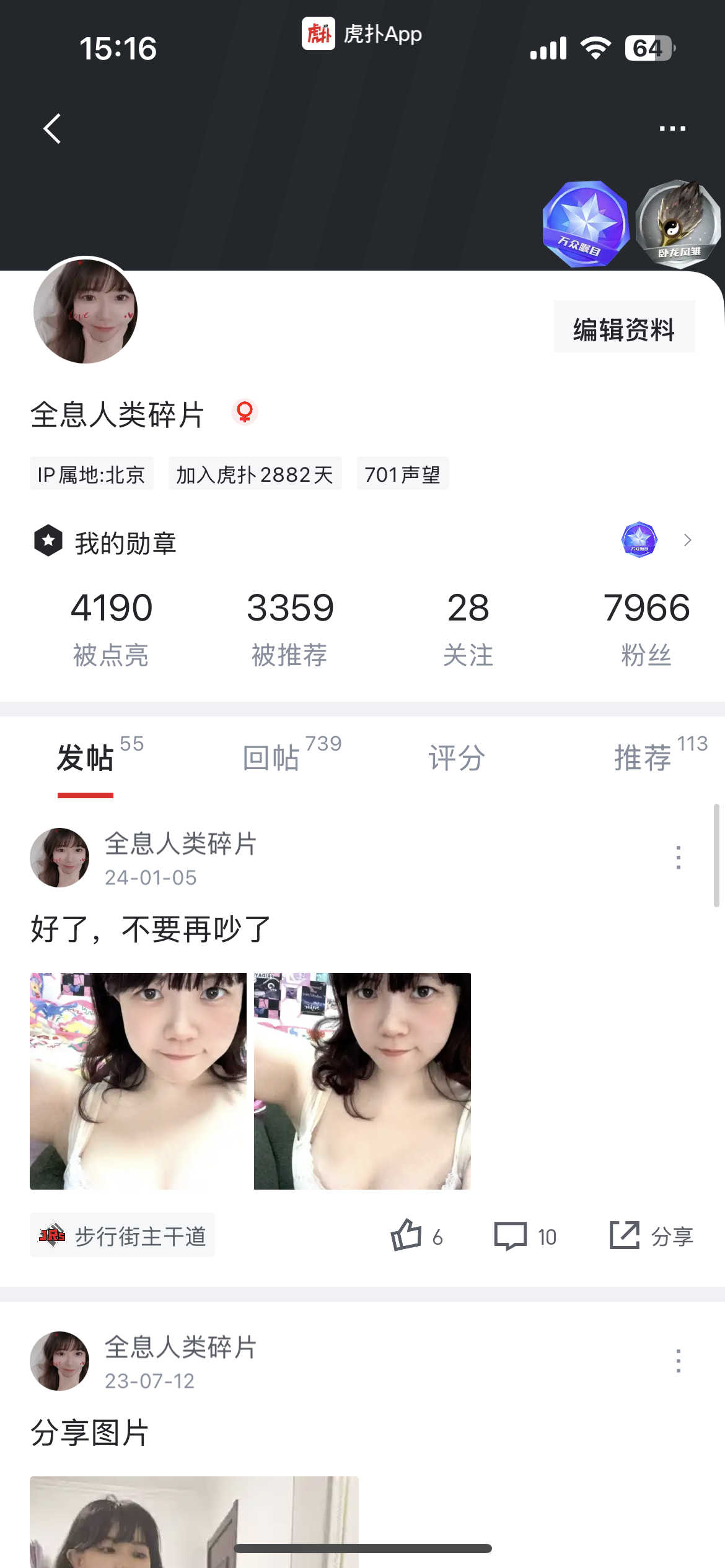Open more options on the 24-01-05 post
The height and width of the screenshot is (1568, 725).
679,858
